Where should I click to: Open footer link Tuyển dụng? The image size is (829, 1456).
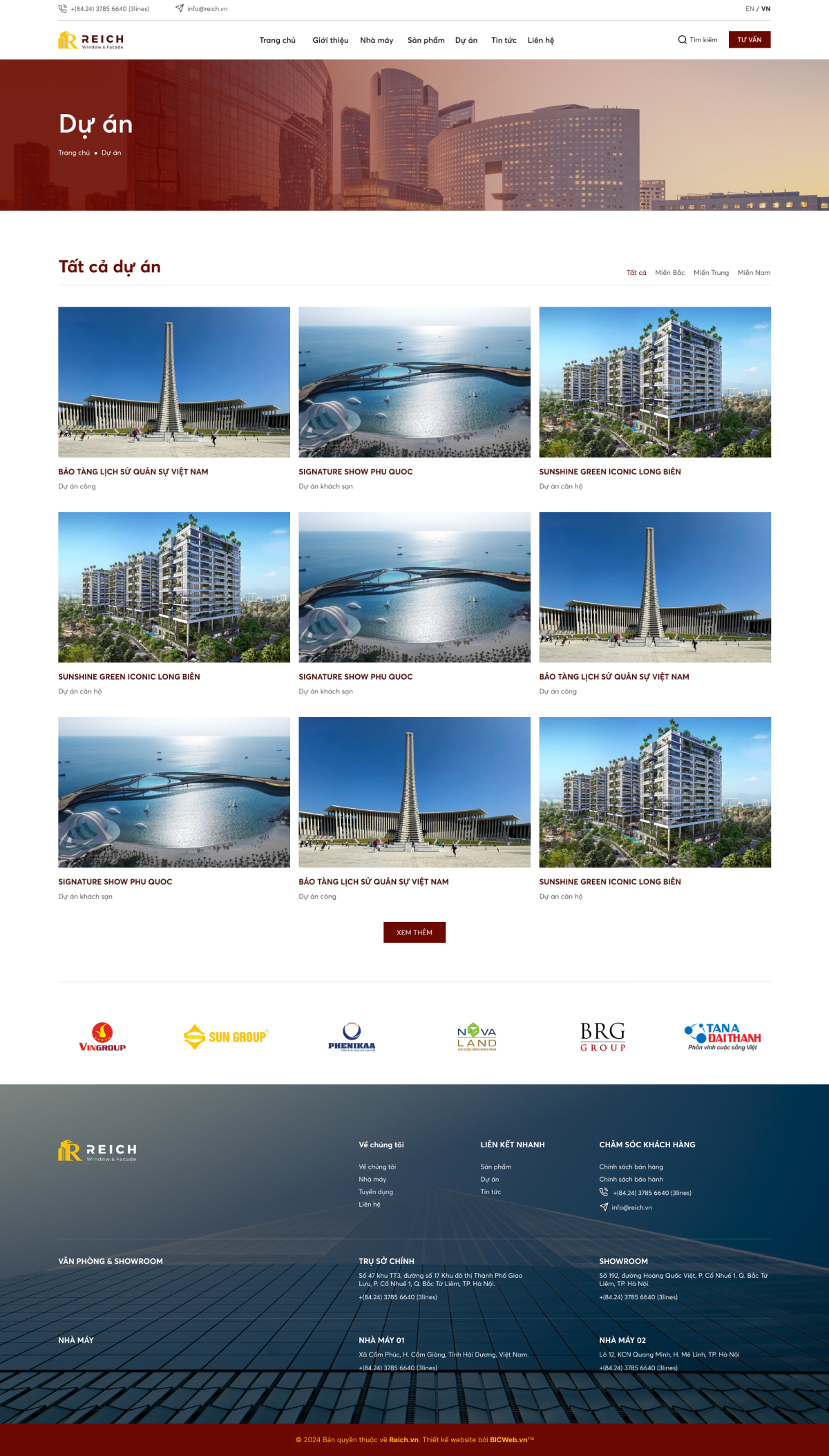pyautogui.click(x=376, y=1192)
